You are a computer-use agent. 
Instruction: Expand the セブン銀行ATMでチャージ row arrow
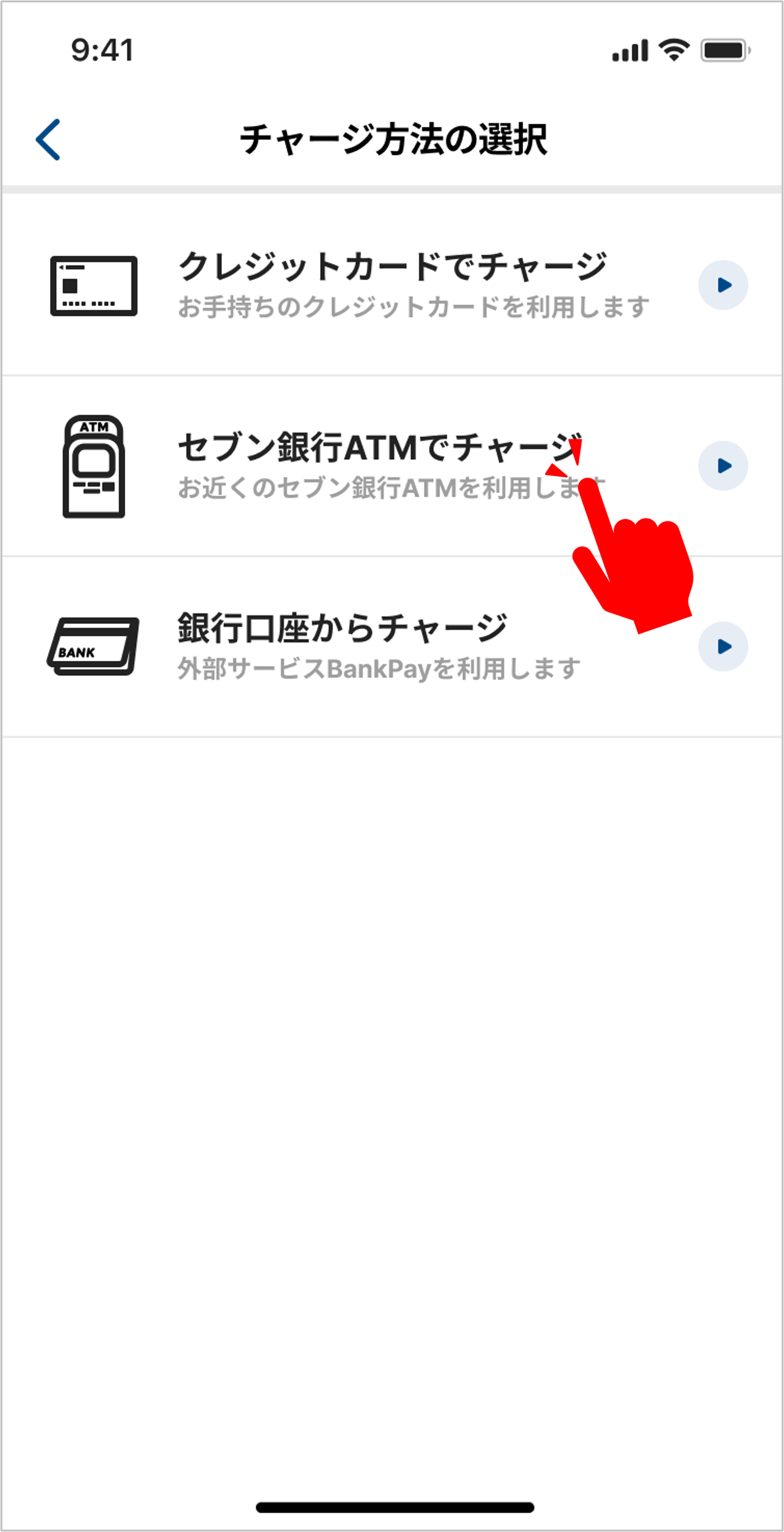coord(723,466)
